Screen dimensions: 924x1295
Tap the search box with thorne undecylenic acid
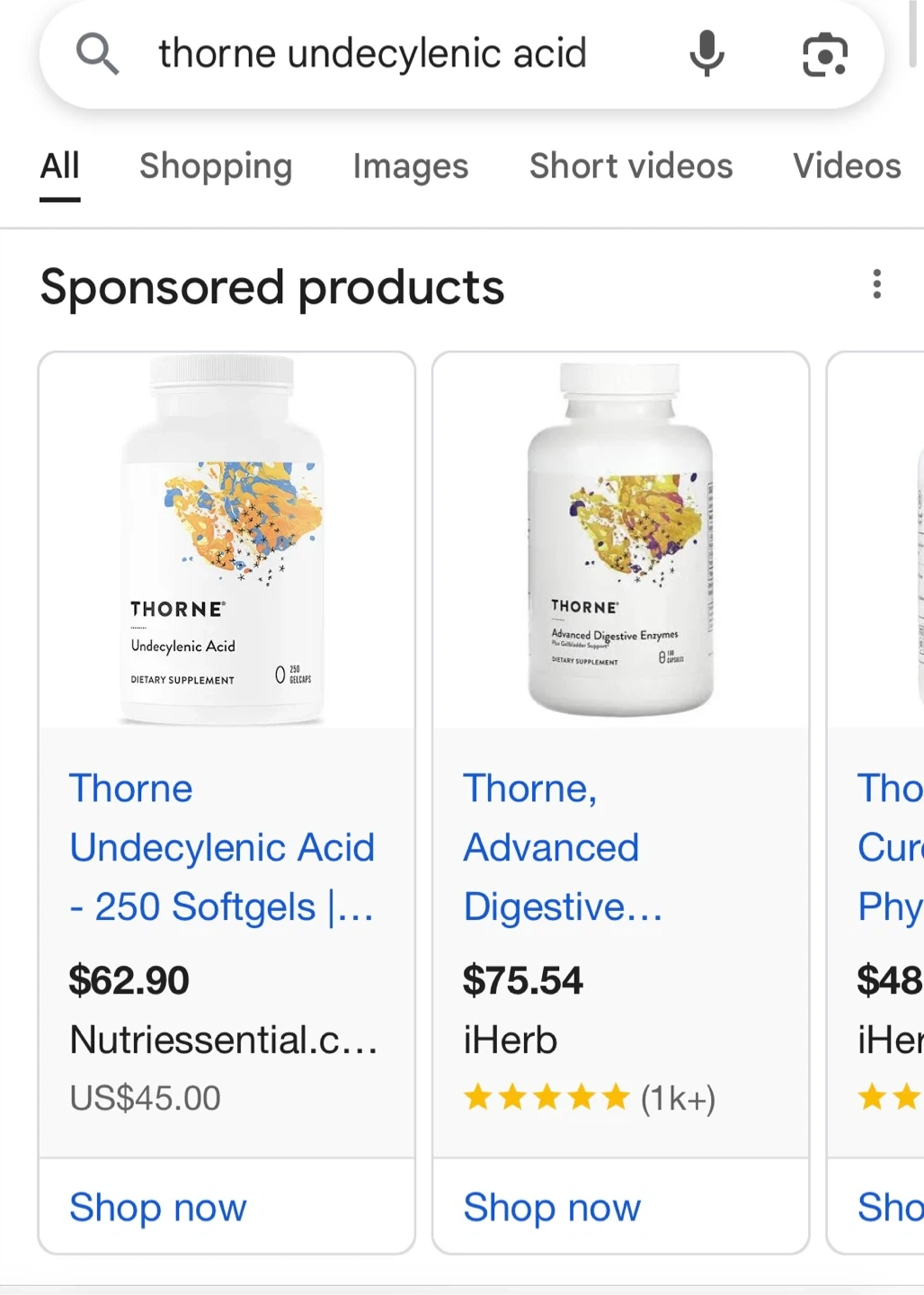coord(372,54)
